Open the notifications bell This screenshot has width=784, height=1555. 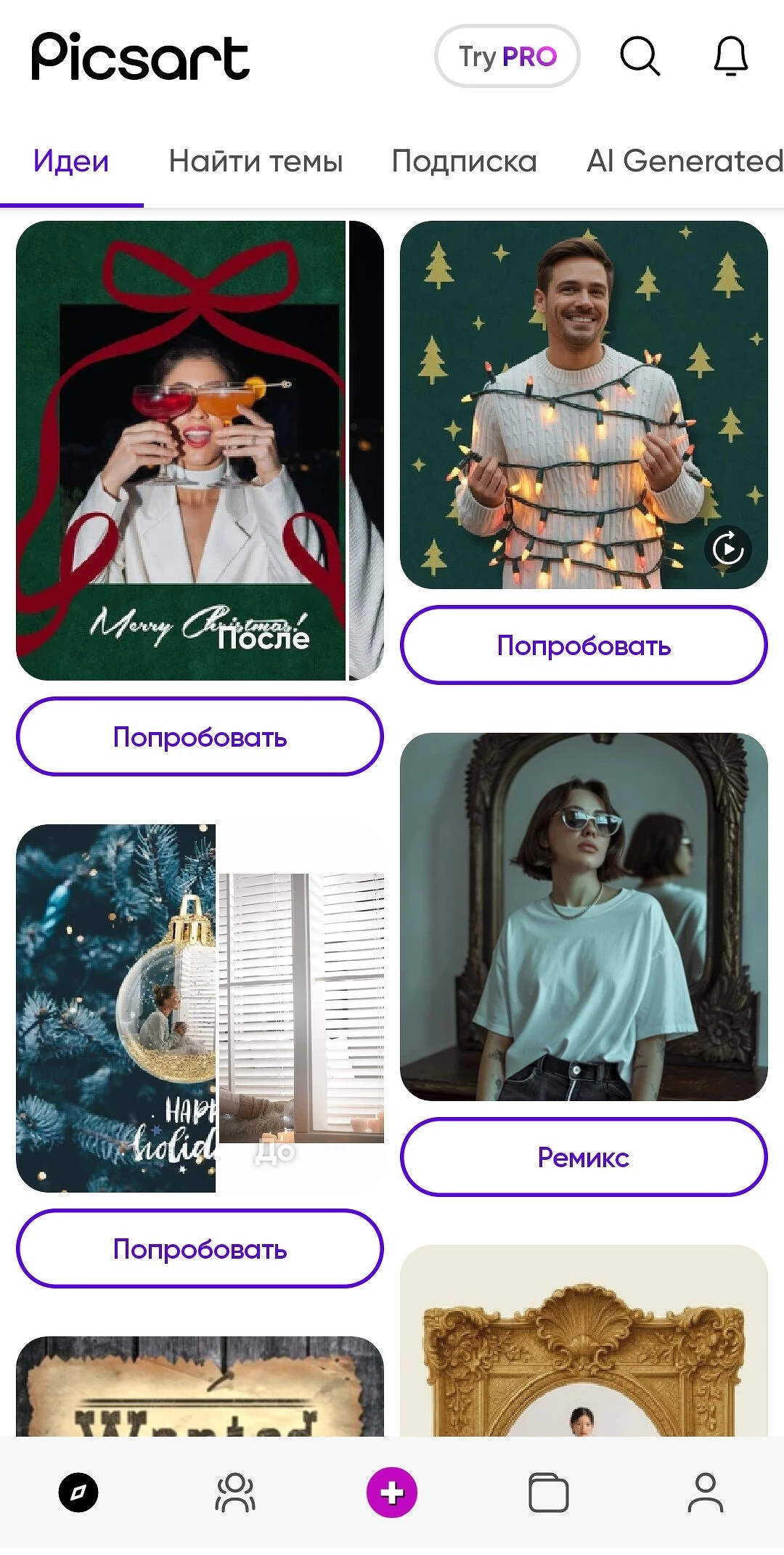pos(730,57)
